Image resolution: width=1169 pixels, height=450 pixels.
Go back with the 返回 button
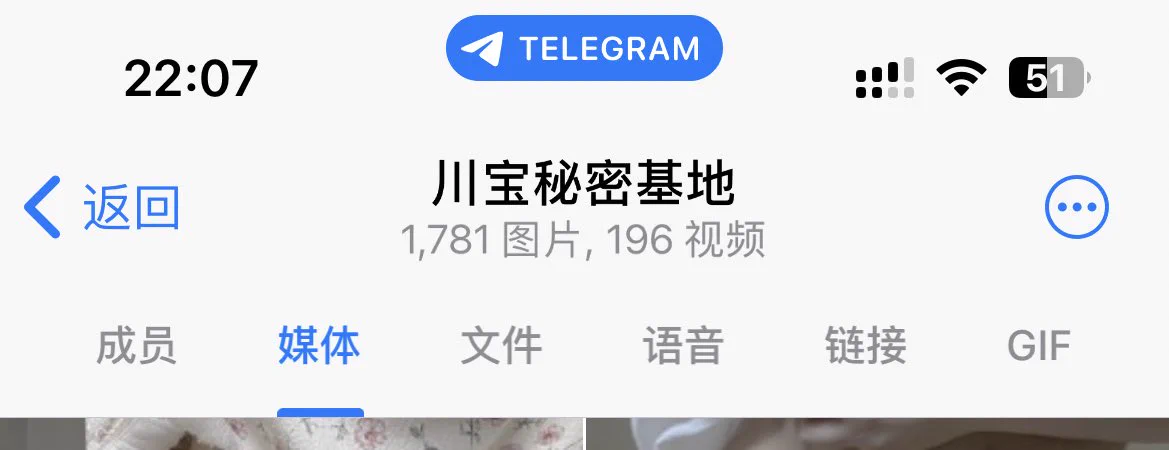click(x=102, y=208)
